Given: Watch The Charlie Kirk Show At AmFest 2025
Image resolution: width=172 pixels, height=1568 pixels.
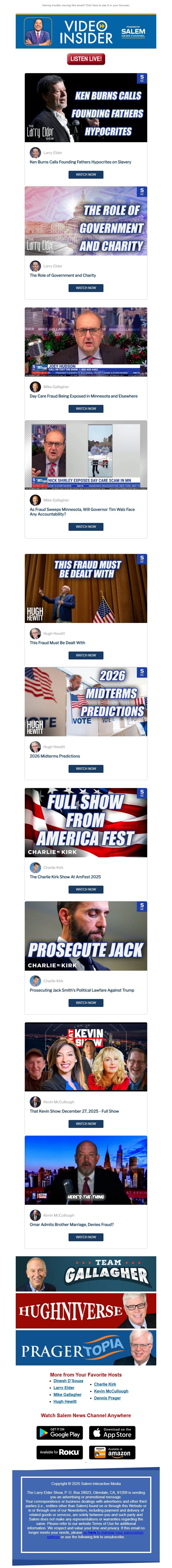Looking at the screenshot, I should coord(86,889).
